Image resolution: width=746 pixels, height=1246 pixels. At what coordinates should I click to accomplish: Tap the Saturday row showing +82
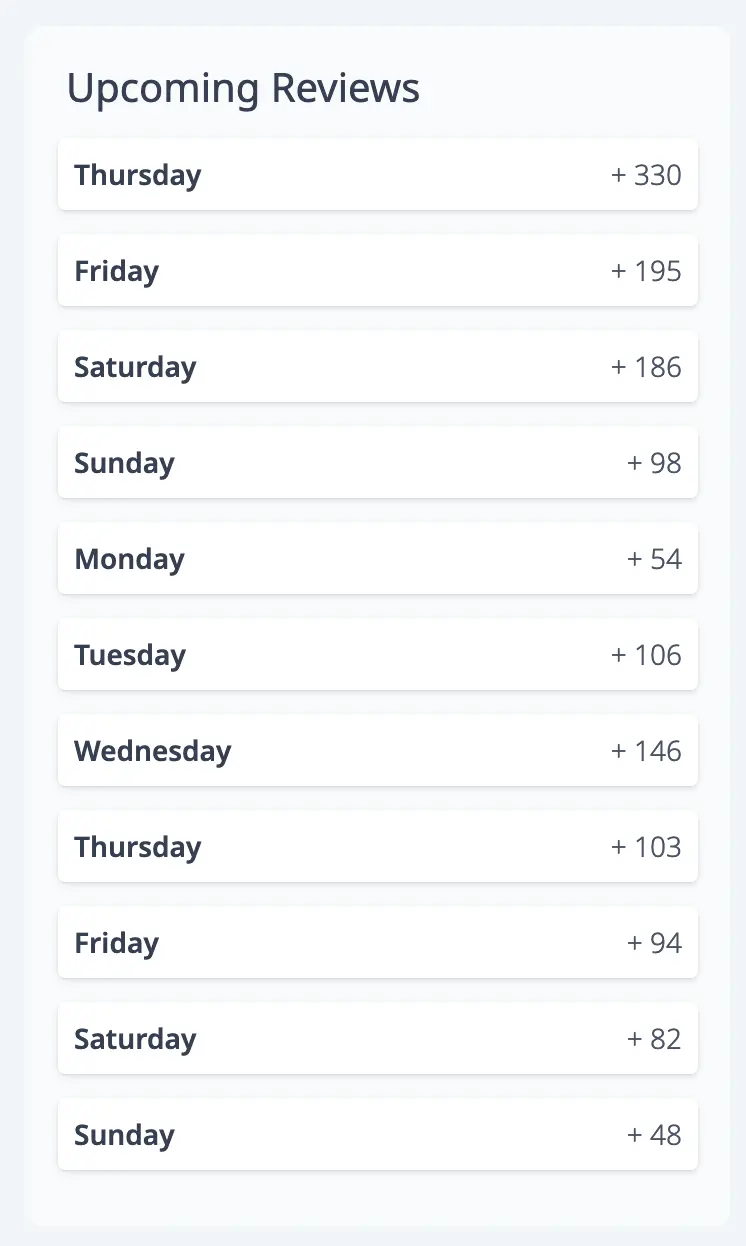click(x=378, y=1039)
